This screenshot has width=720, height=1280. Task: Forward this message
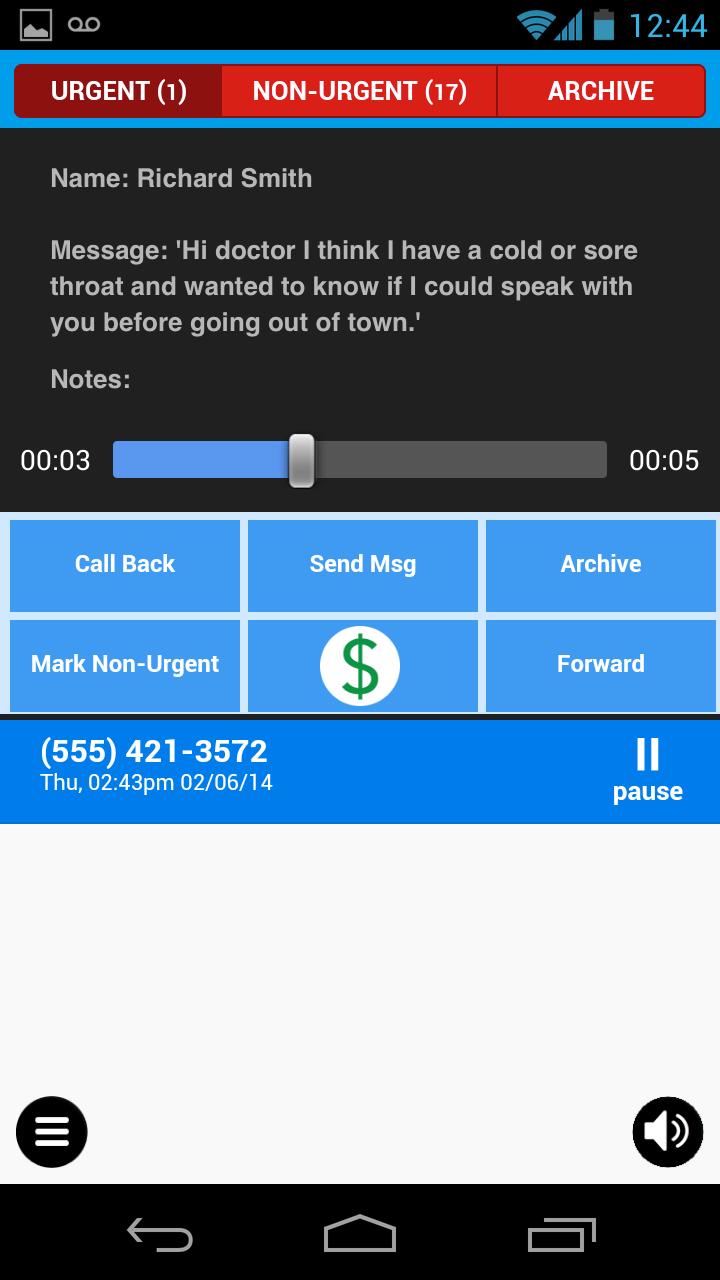pos(601,665)
